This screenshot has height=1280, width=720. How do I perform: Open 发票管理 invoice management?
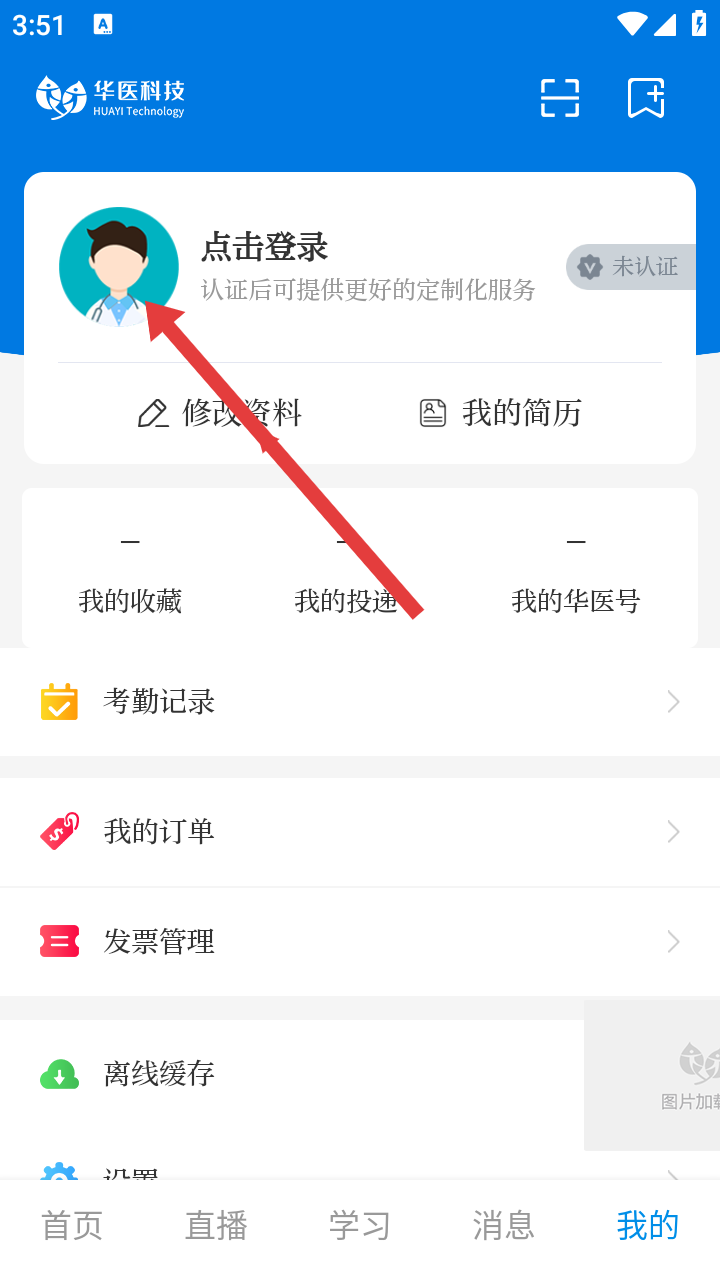click(360, 942)
